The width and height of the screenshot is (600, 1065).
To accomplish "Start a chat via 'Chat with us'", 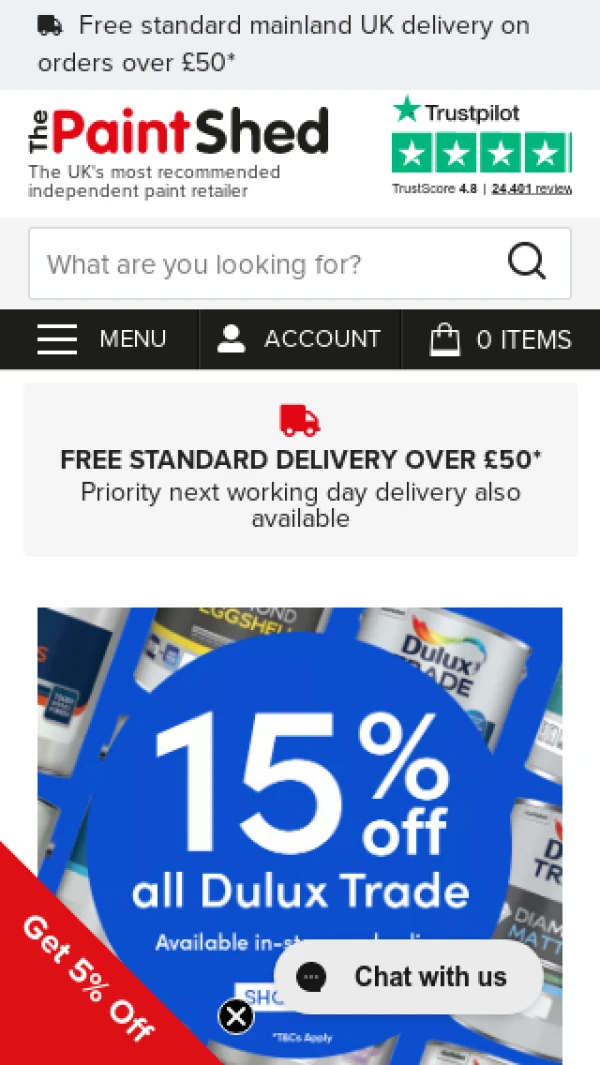I will 408,976.
